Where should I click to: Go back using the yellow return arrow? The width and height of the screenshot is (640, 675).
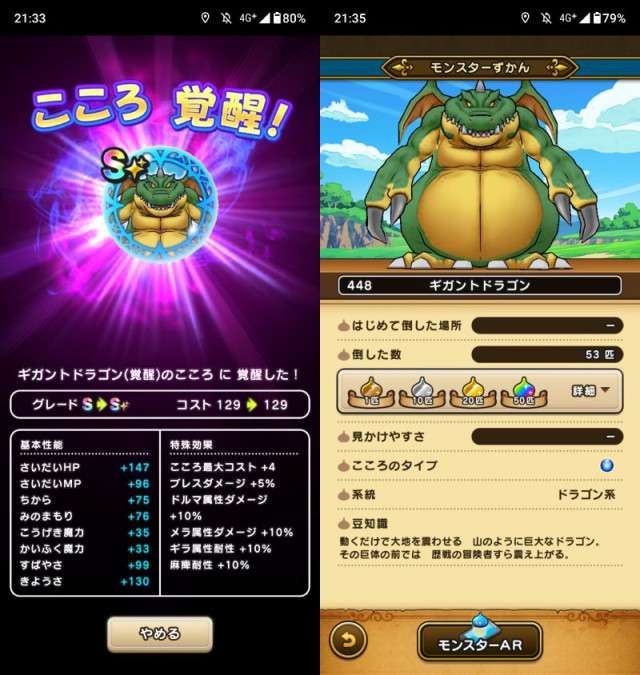(348, 640)
